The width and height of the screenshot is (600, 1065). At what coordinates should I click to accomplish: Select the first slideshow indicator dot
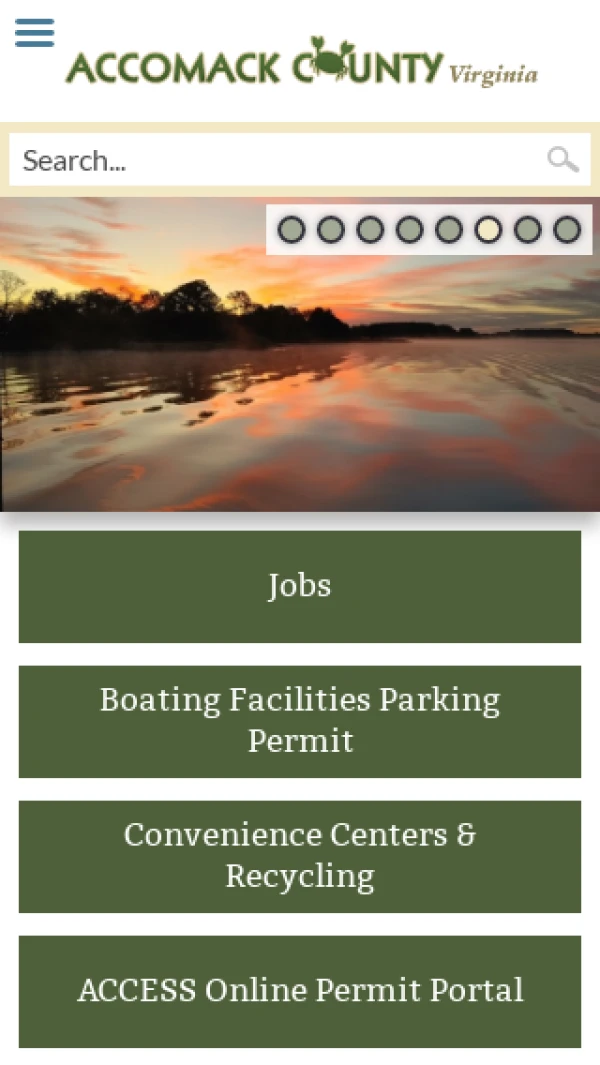pos(291,230)
